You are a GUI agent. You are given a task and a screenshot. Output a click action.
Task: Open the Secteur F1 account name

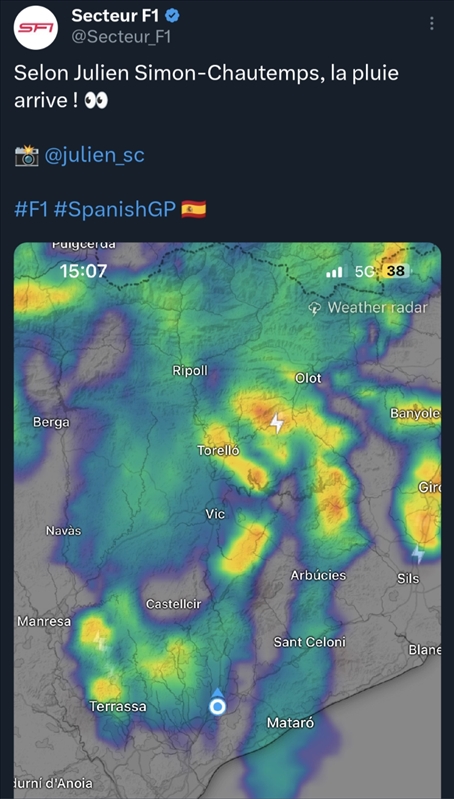[115, 16]
